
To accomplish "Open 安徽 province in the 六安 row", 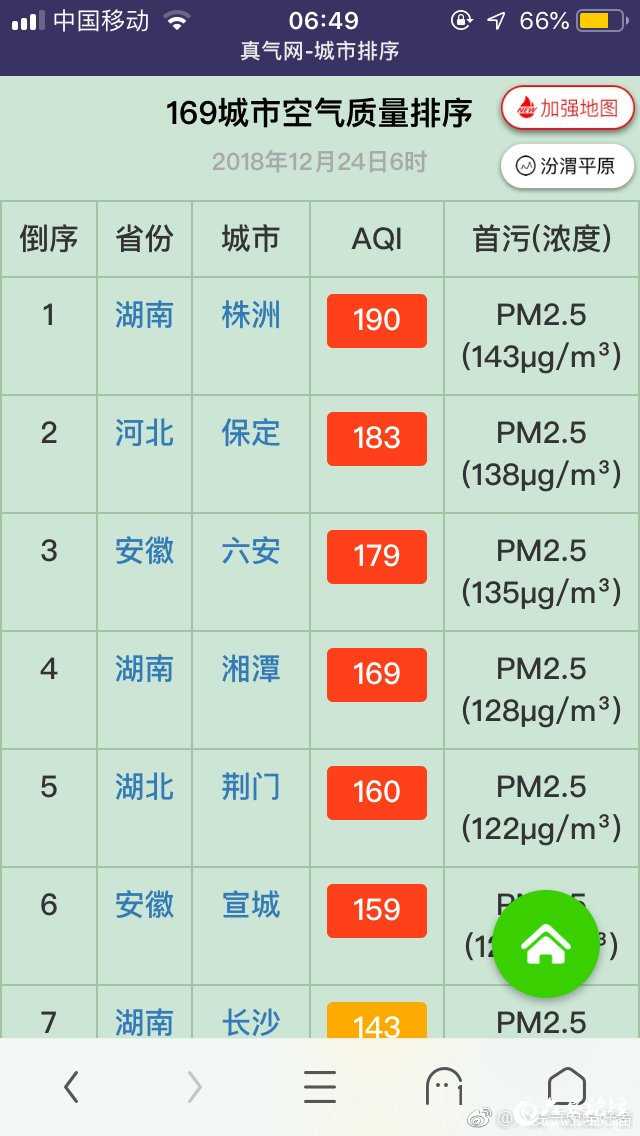I will tap(144, 552).
